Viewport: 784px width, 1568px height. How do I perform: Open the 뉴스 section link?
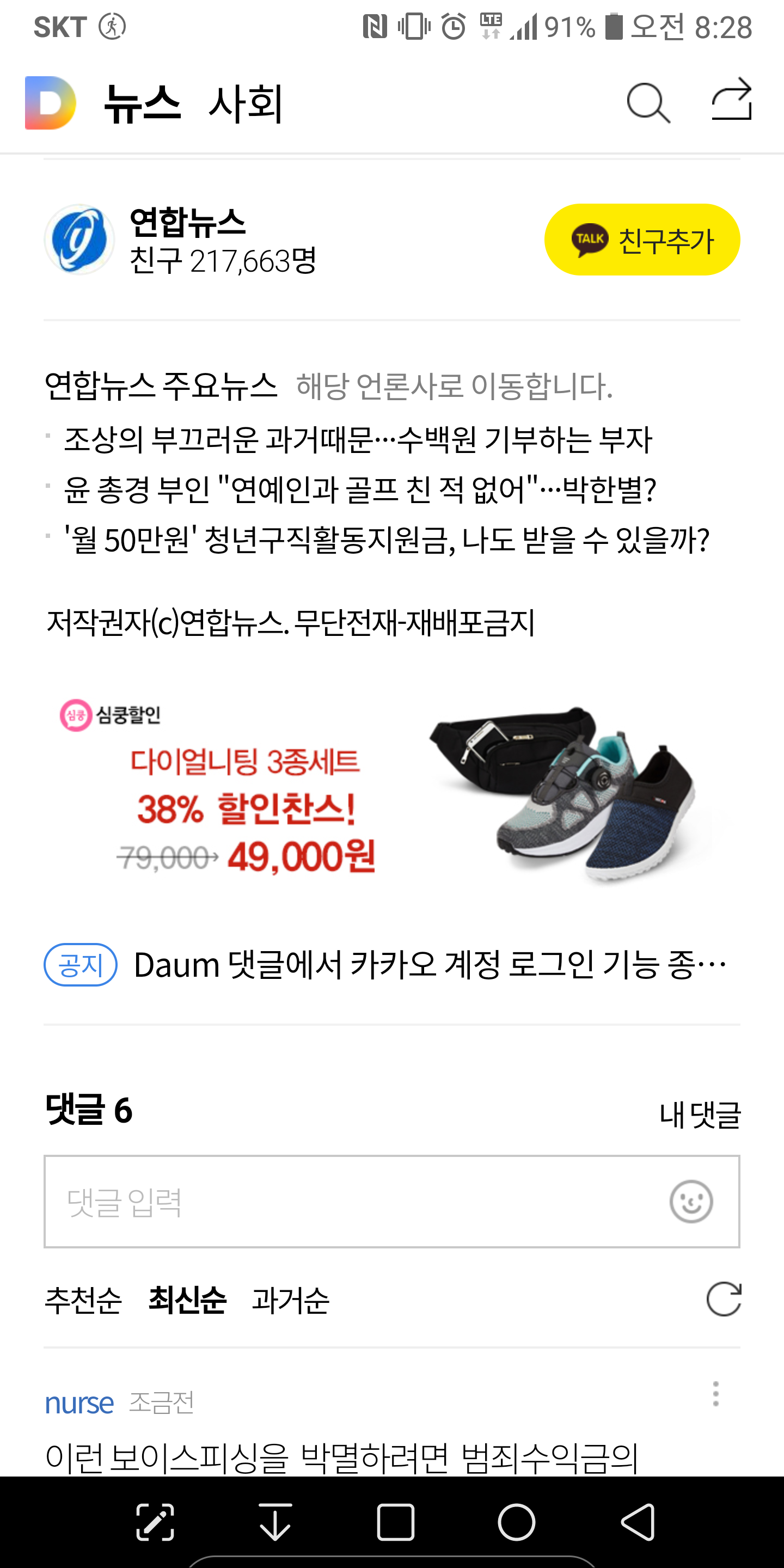click(x=143, y=104)
